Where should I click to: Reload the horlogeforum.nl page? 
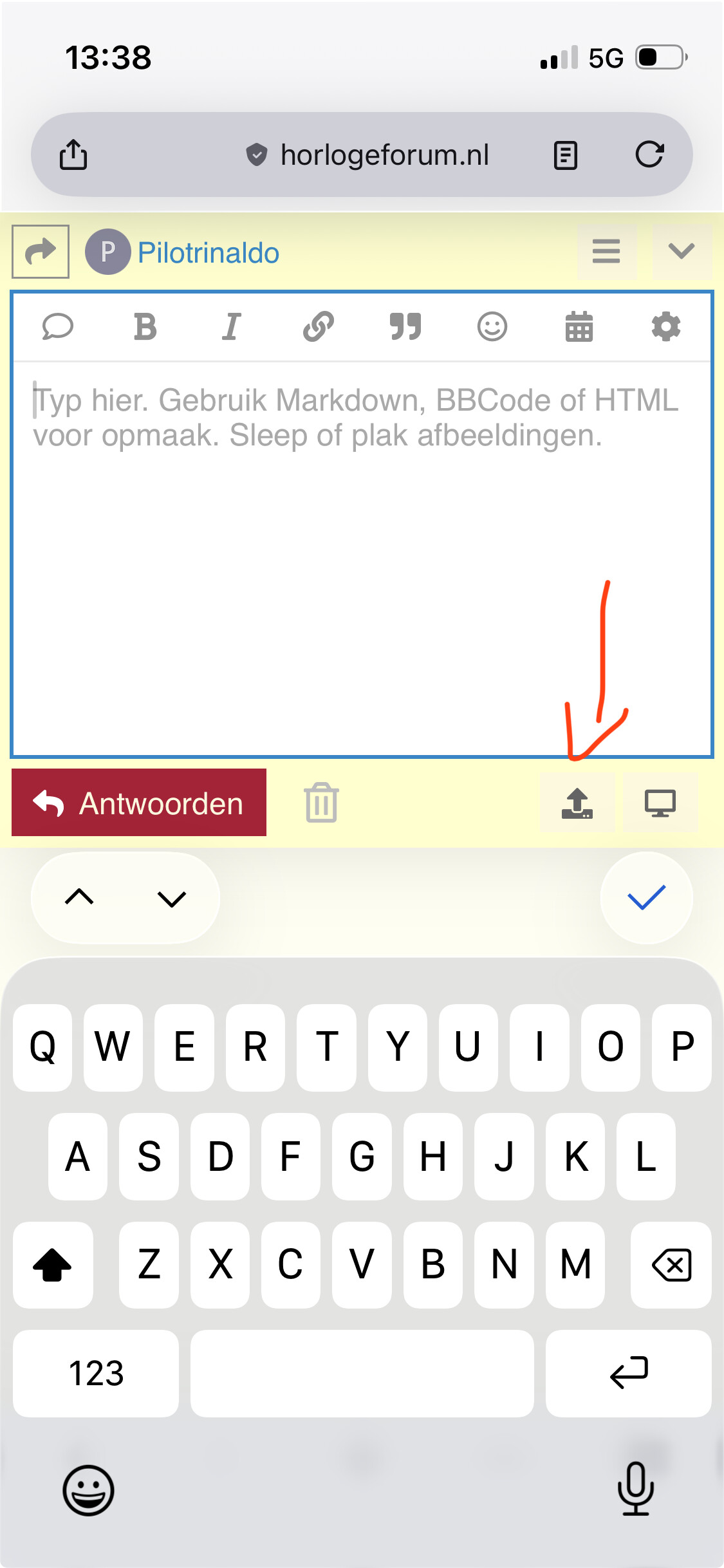coord(649,154)
